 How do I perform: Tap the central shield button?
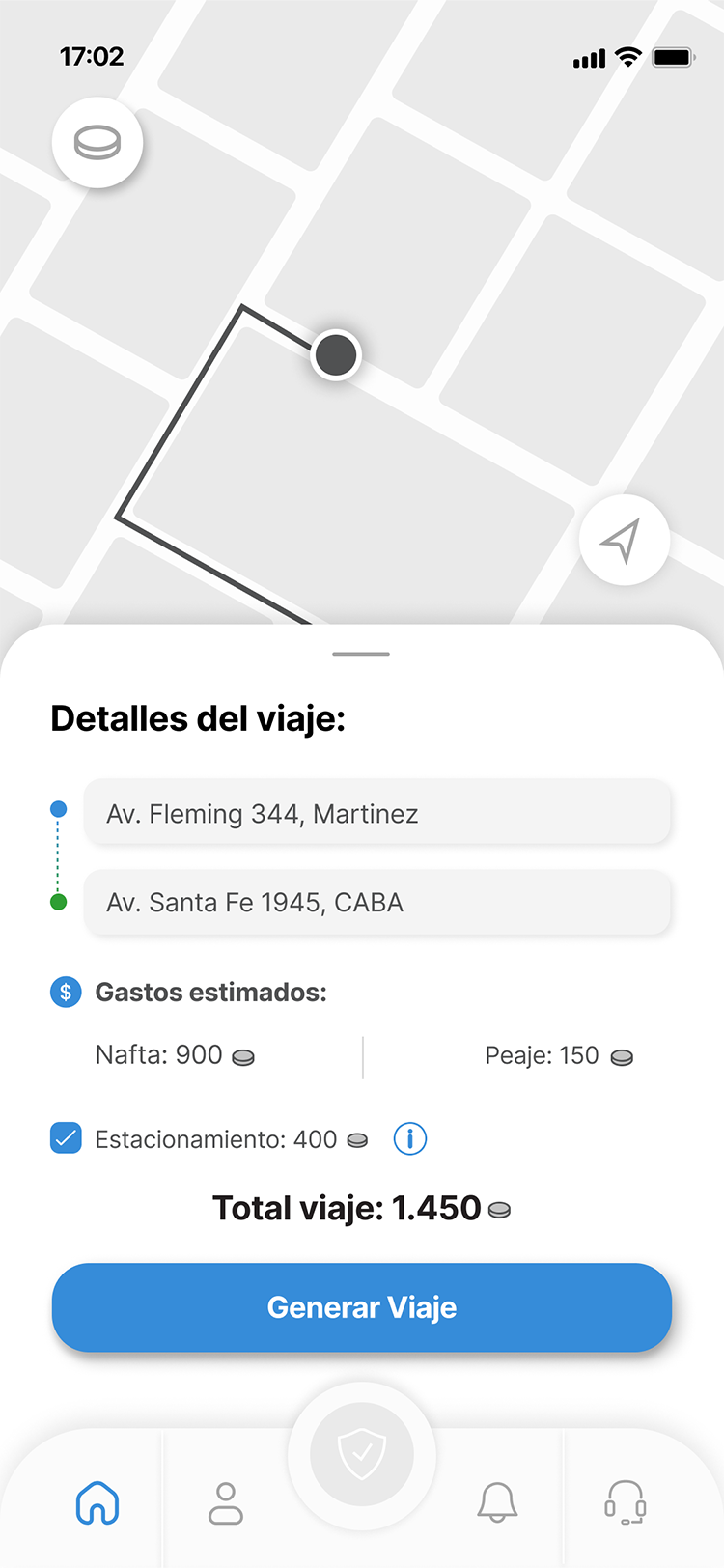(x=362, y=1454)
